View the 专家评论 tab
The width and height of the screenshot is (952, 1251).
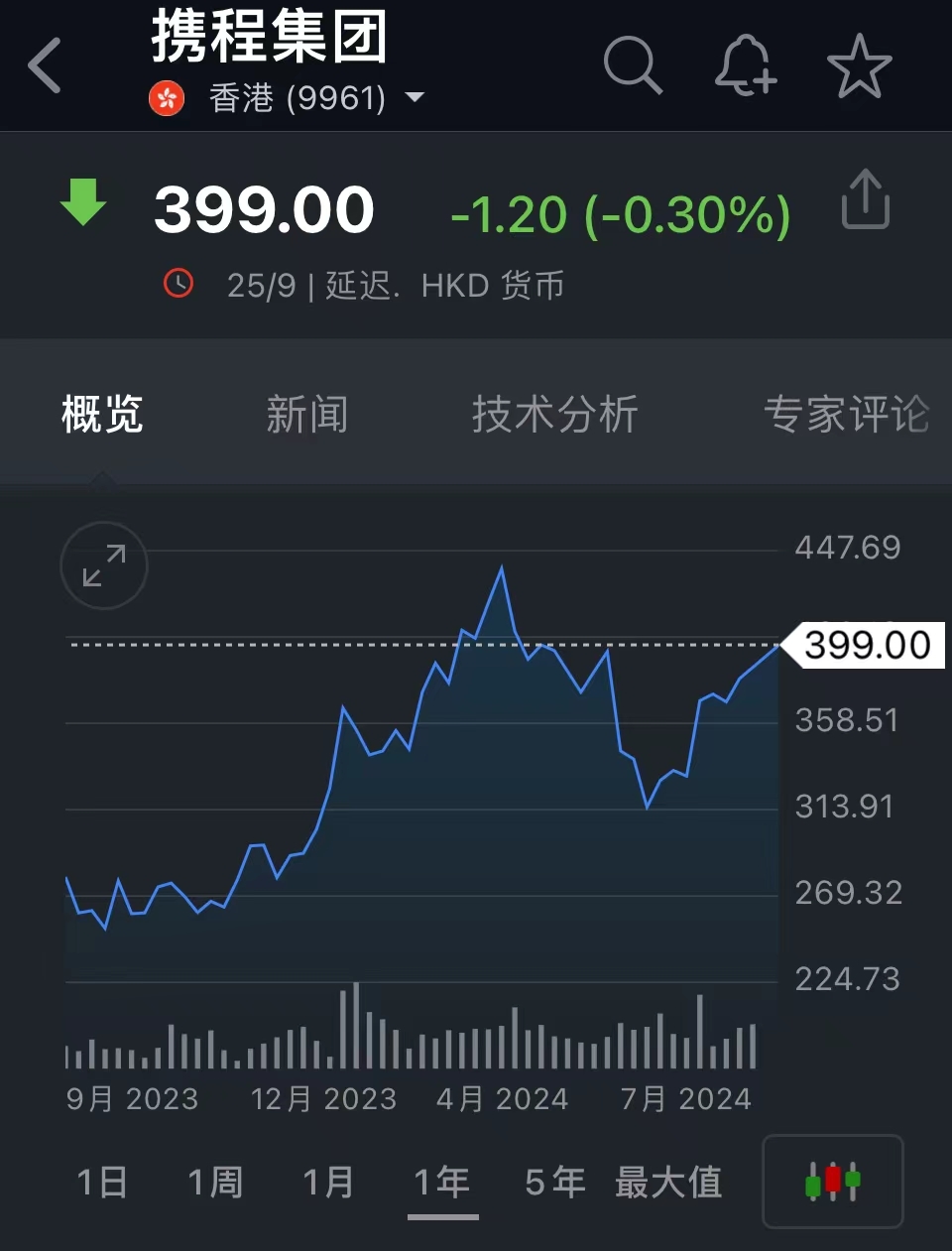pos(846,414)
